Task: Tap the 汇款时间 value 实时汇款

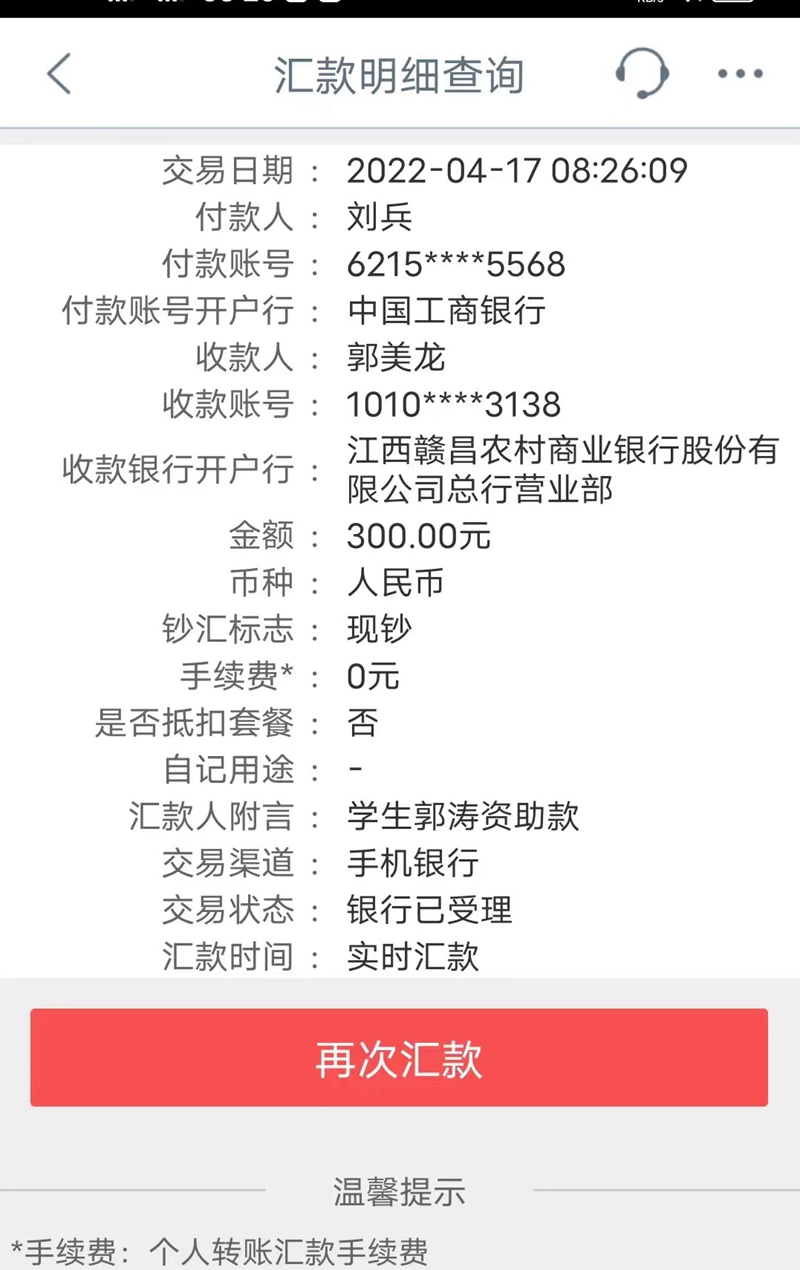Action: pyautogui.click(x=413, y=957)
